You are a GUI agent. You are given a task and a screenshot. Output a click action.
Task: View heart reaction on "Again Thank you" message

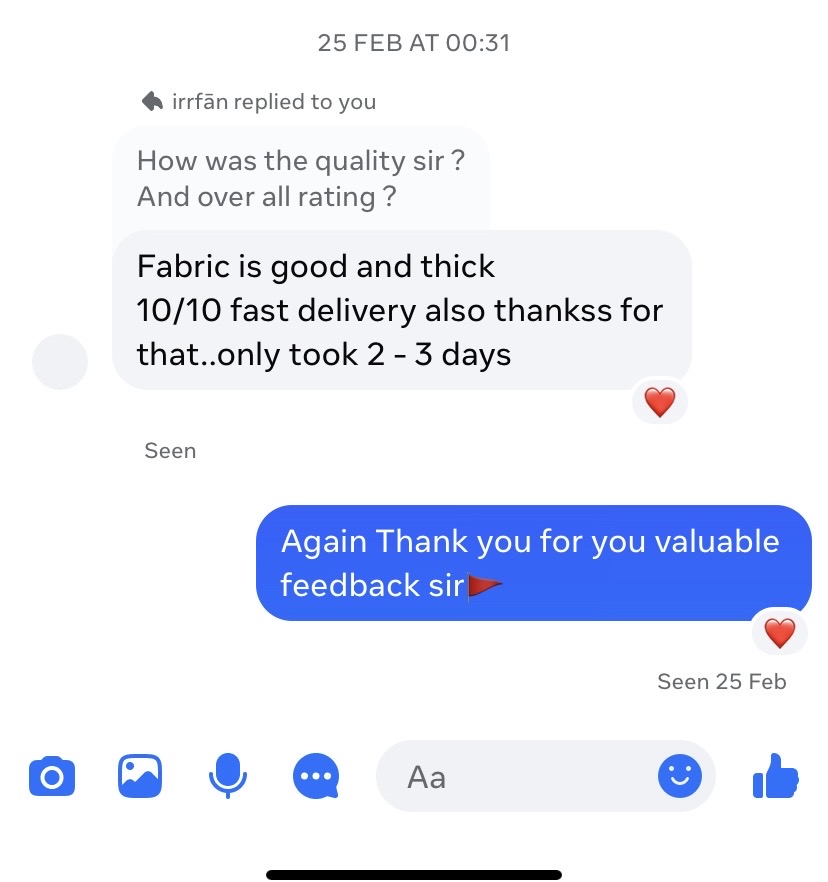(779, 632)
